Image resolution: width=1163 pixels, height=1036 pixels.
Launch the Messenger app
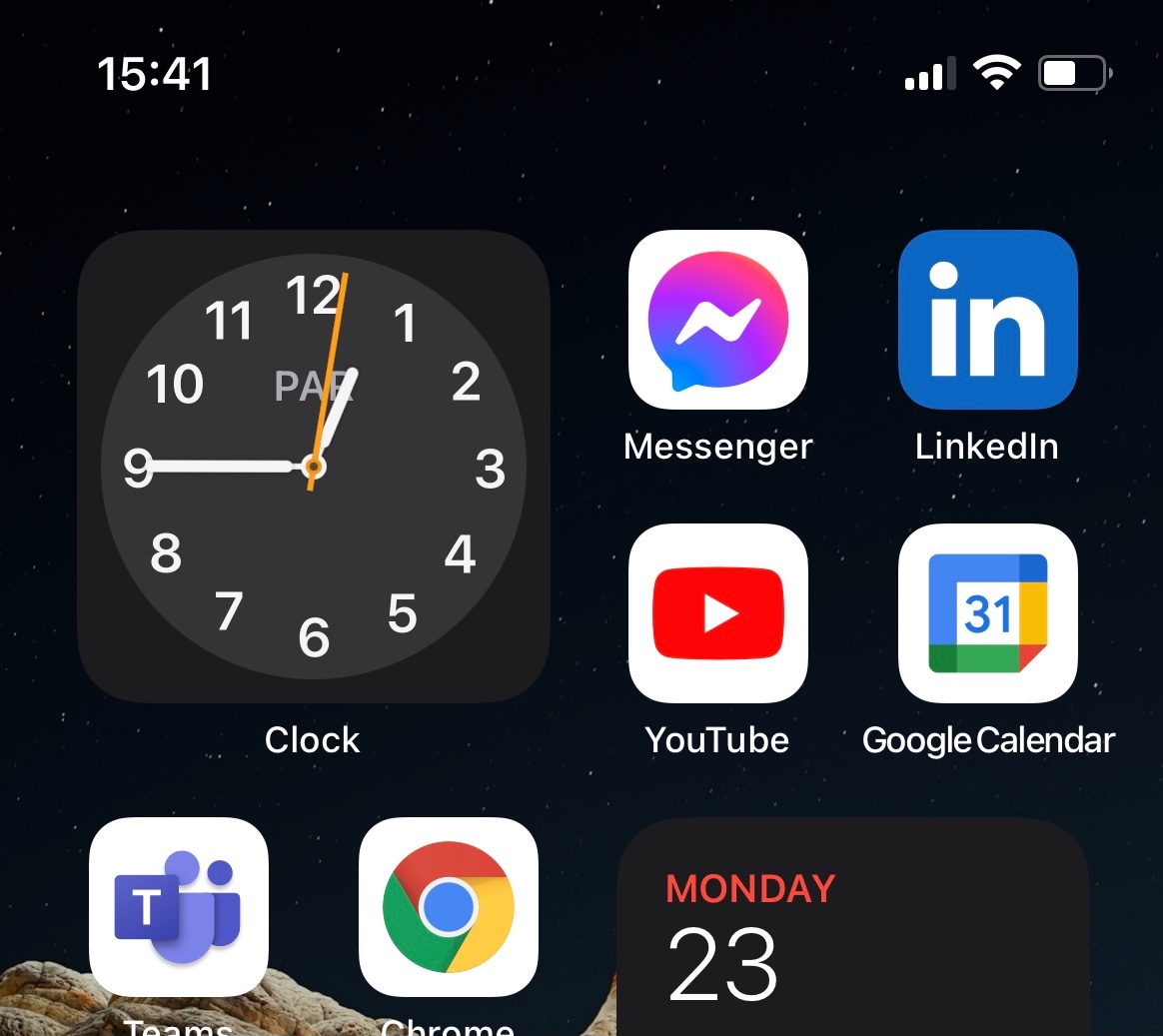tap(718, 320)
